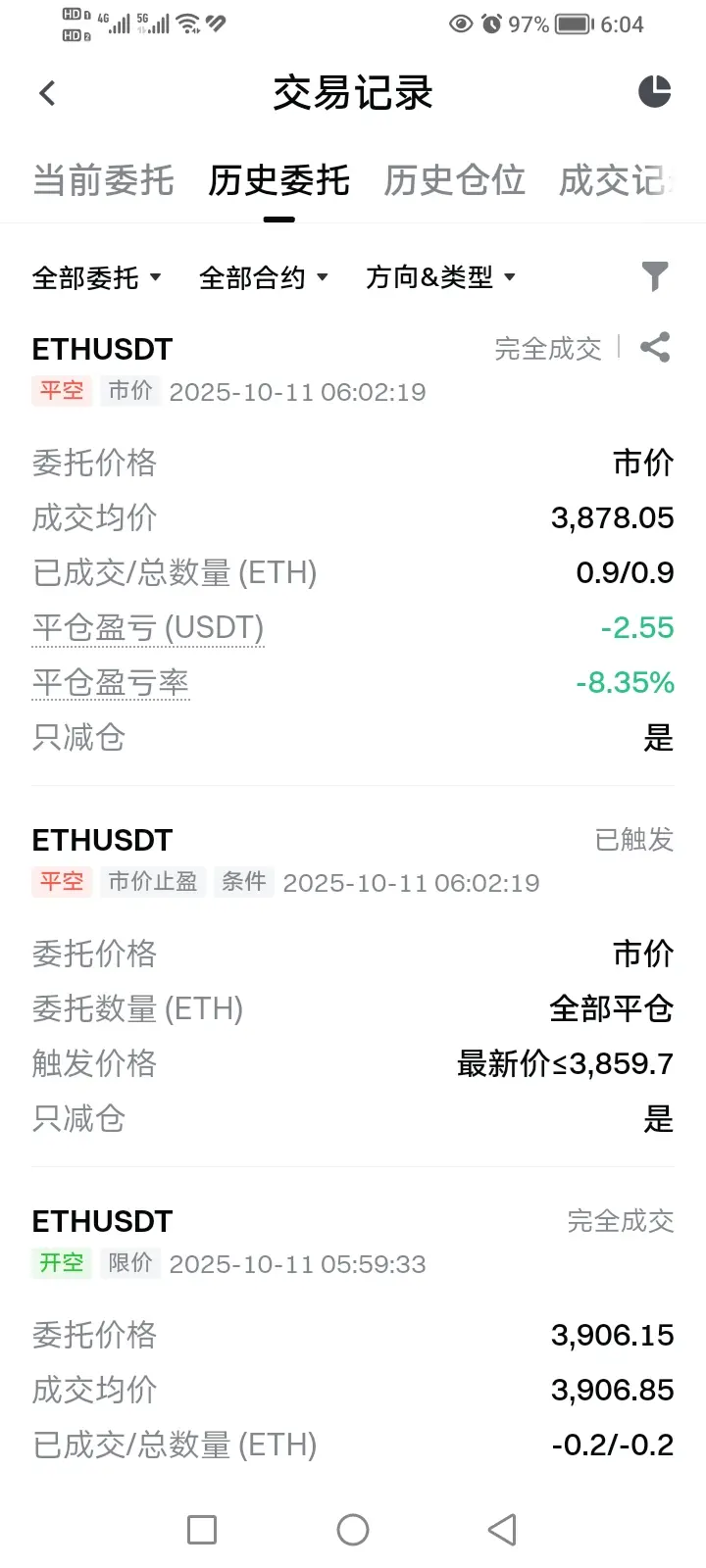Open recent apps from the navigation bar
The image size is (706, 1568).
(202, 1529)
